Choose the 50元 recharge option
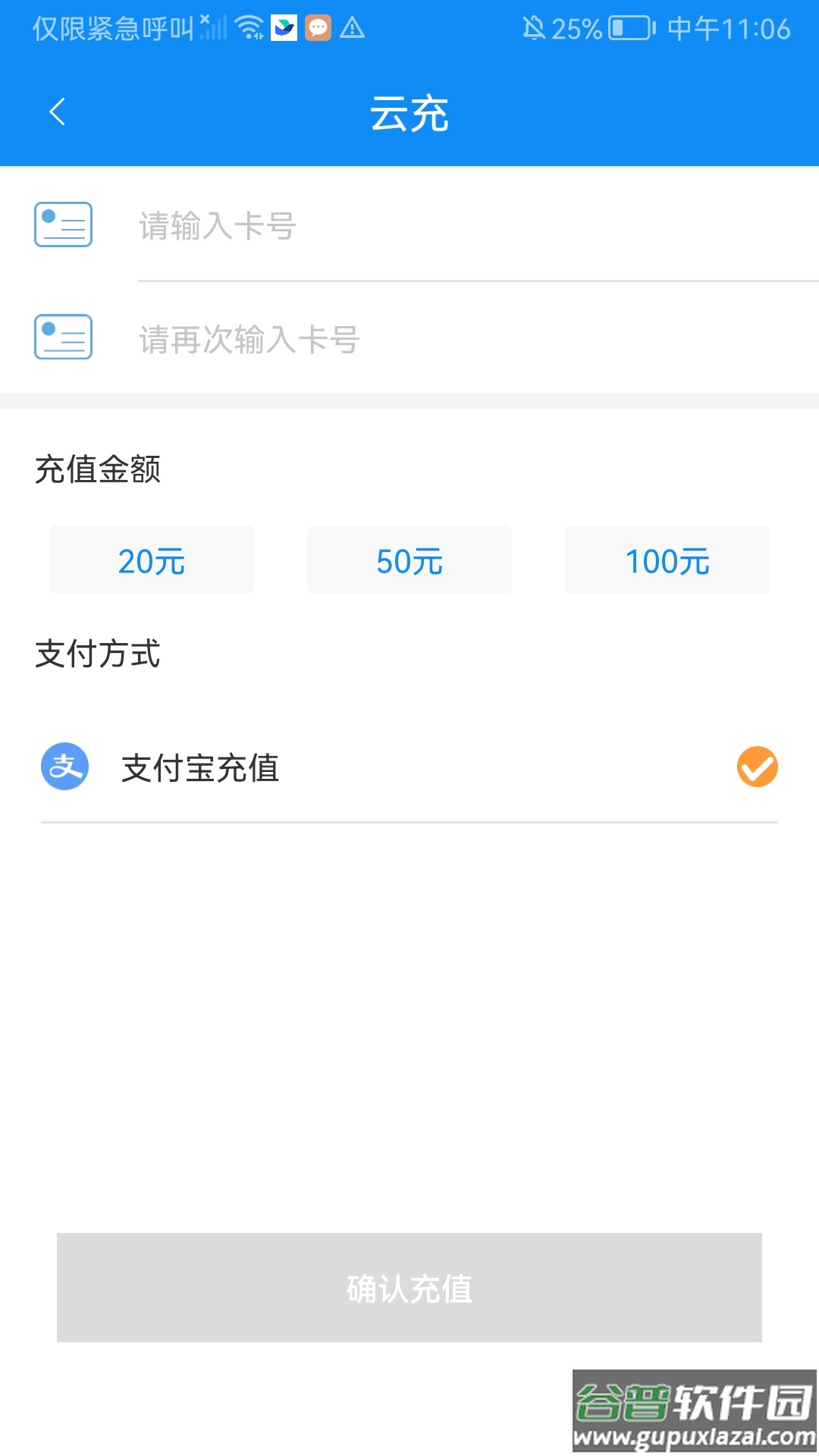 [409, 560]
